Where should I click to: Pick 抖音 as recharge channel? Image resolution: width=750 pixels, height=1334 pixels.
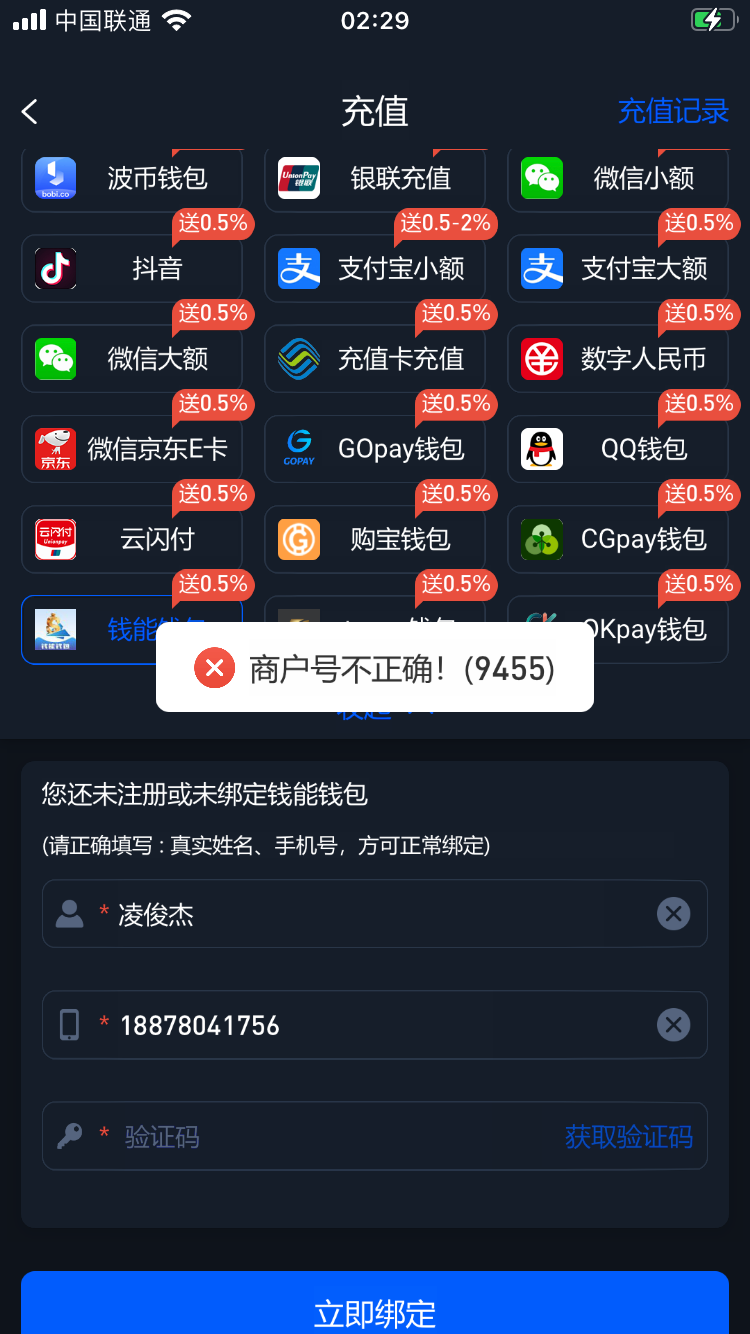click(132, 269)
